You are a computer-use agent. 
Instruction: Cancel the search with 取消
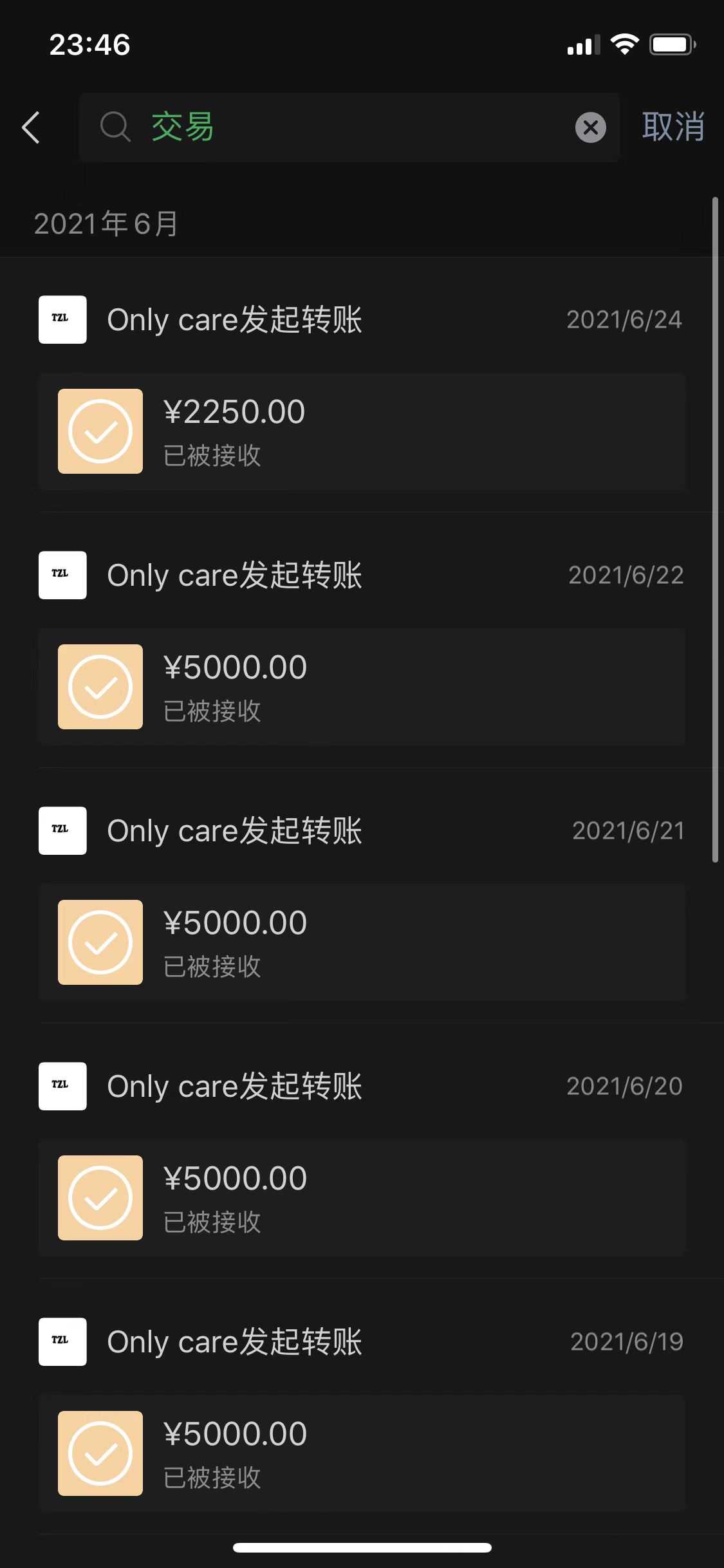673,127
